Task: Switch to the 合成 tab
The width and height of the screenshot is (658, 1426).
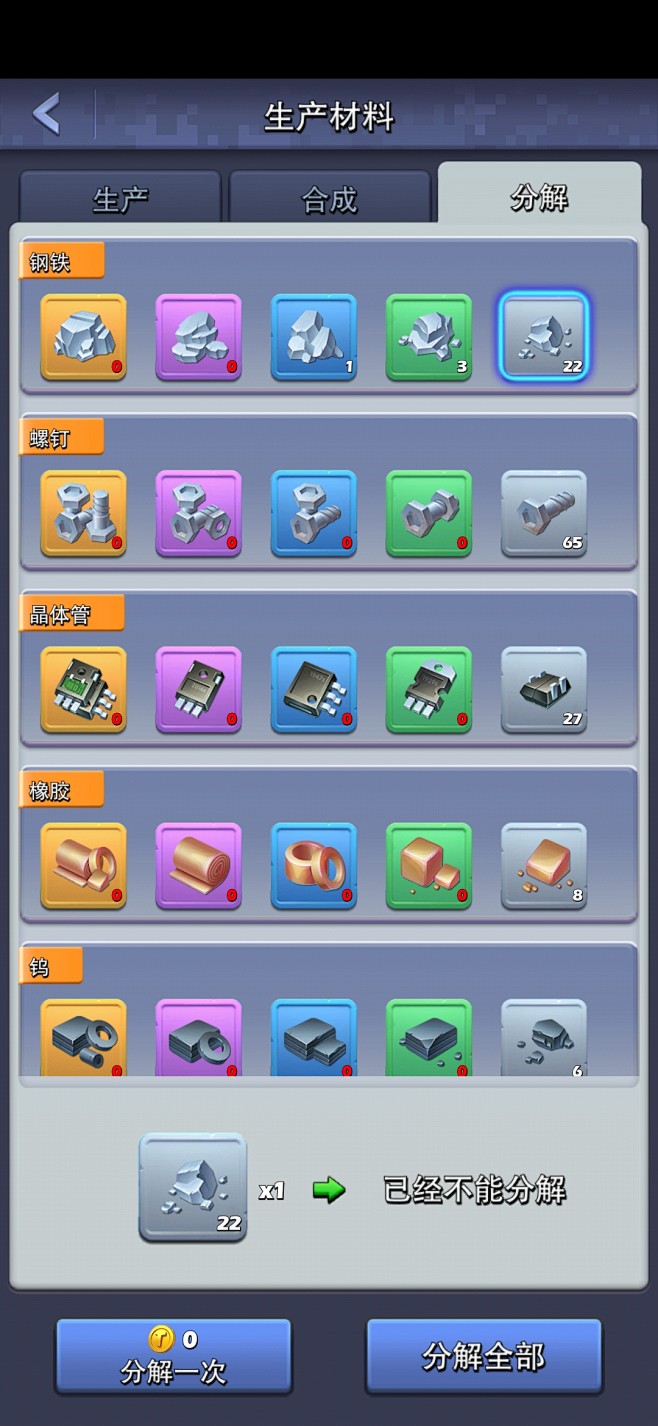Action: tap(329, 198)
